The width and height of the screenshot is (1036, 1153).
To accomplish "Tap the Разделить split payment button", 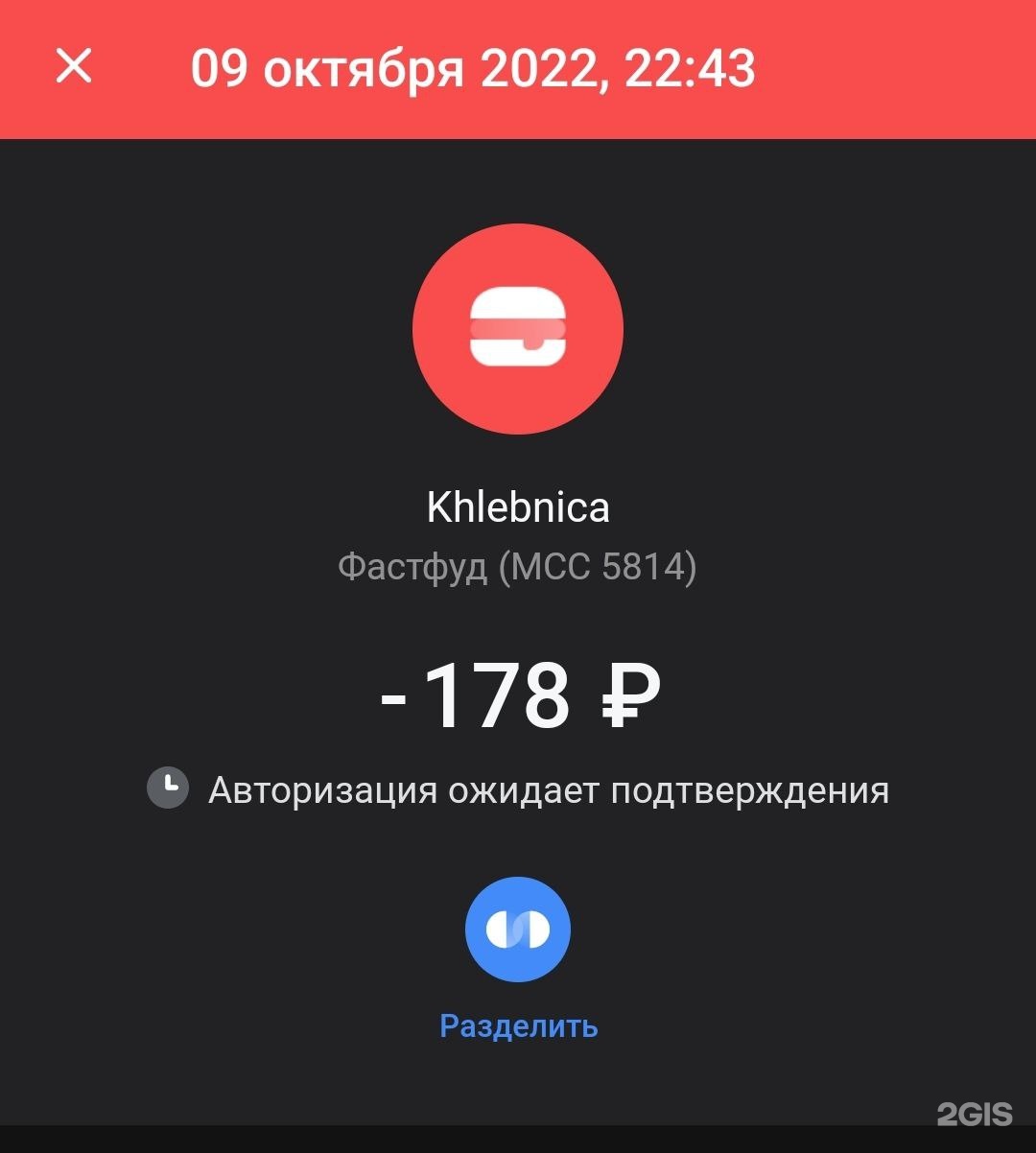I will coord(518,929).
